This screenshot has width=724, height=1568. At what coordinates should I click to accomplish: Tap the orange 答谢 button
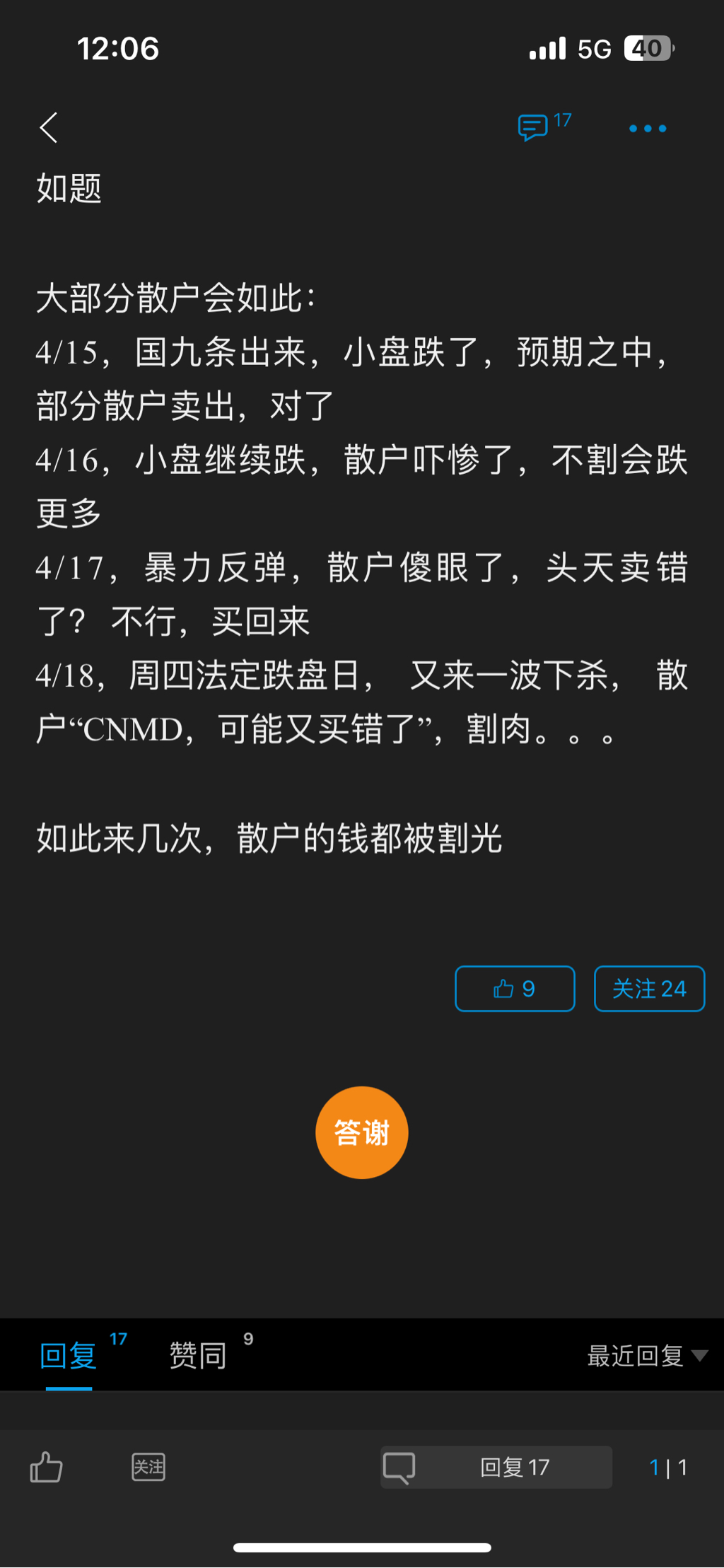pos(361,1132)
